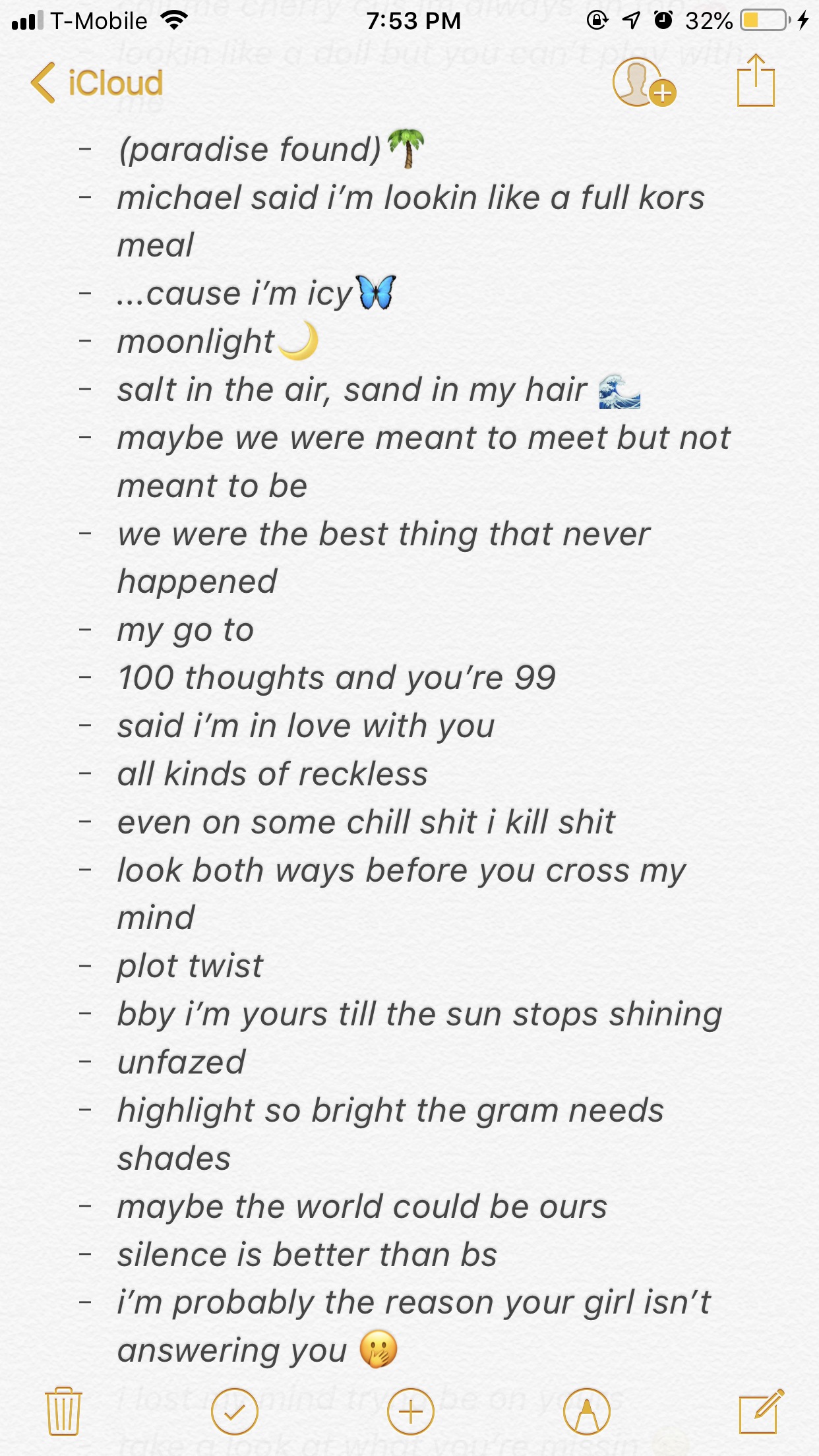The height and width of the screenshot is (1456, 819).
Task: Open the share sheet
Action: point(756,80)
